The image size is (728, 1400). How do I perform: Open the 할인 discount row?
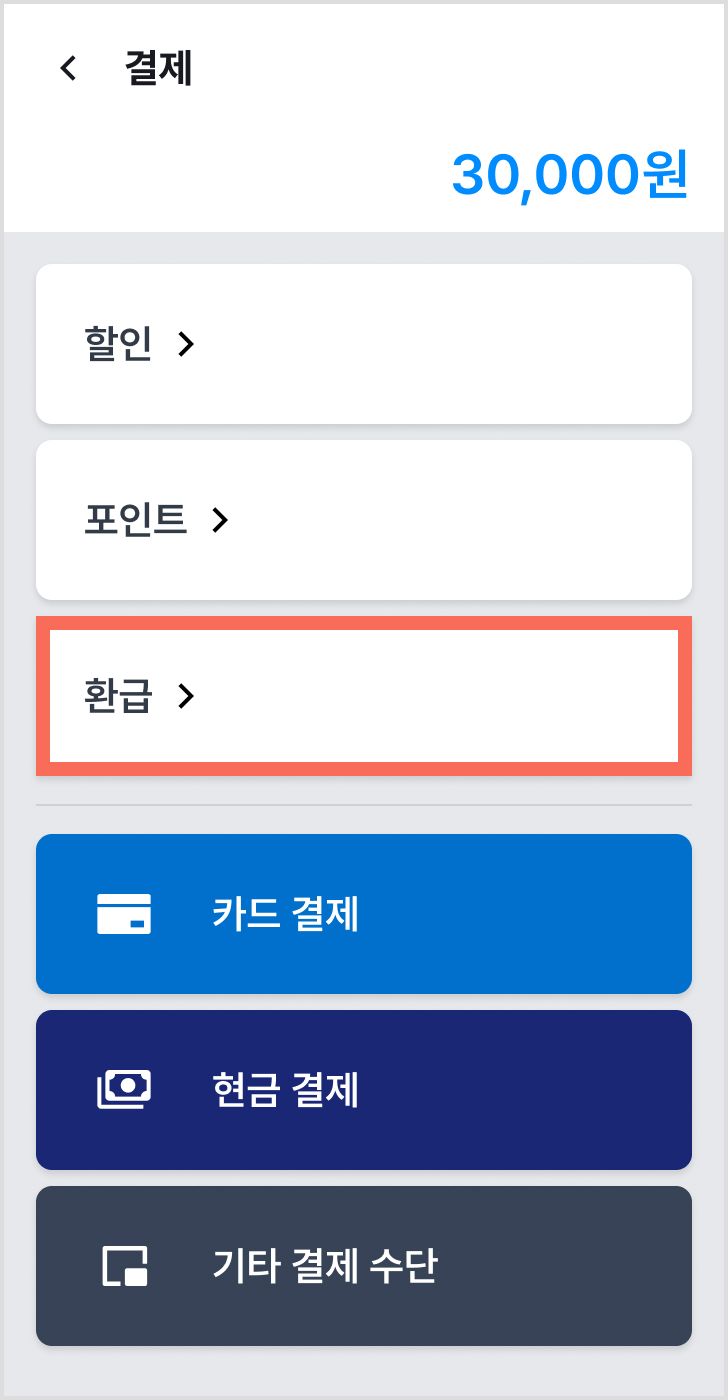pyautogui.click(x=364, y=344)
